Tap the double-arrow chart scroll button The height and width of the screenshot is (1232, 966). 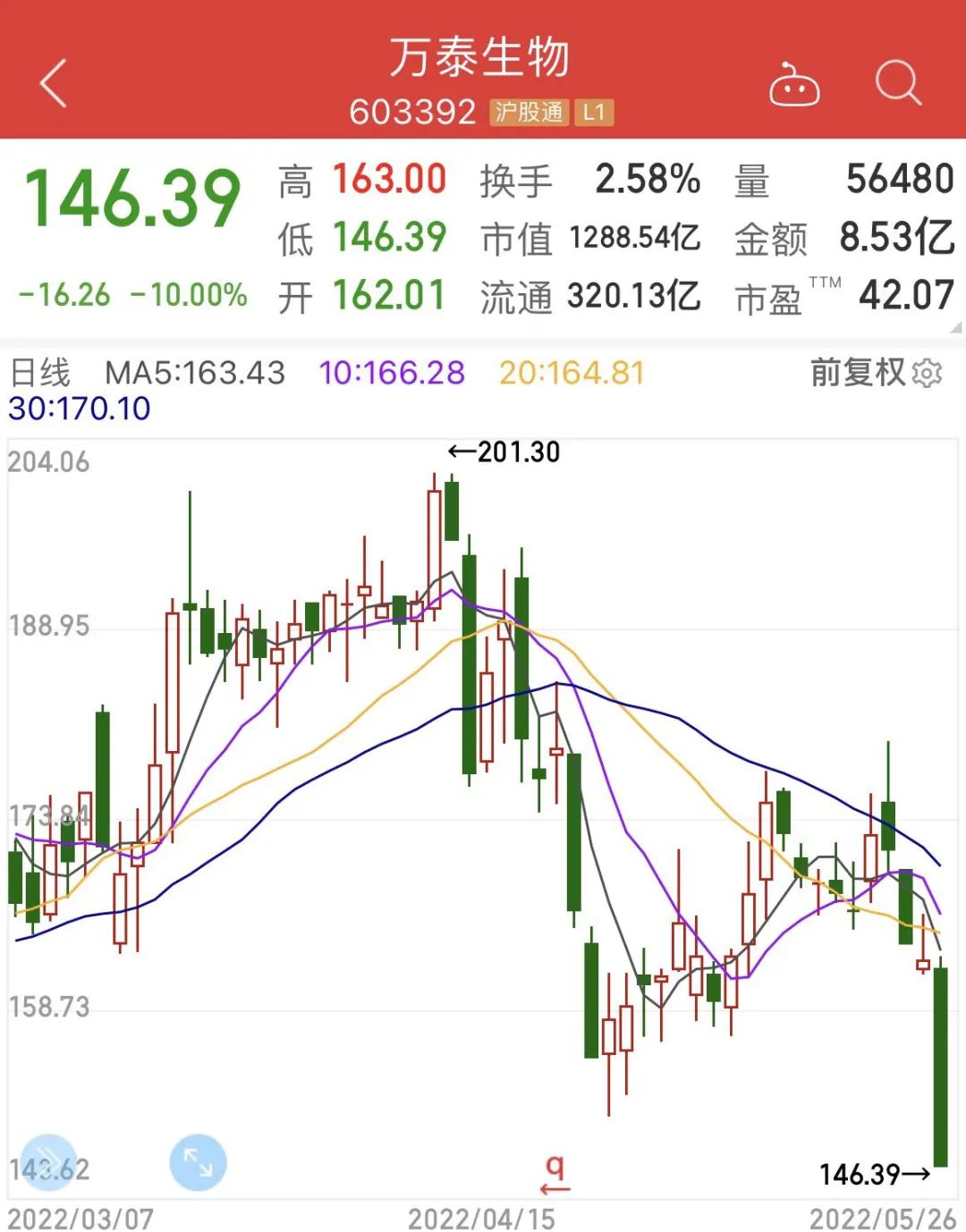(x=48, y=1162)
